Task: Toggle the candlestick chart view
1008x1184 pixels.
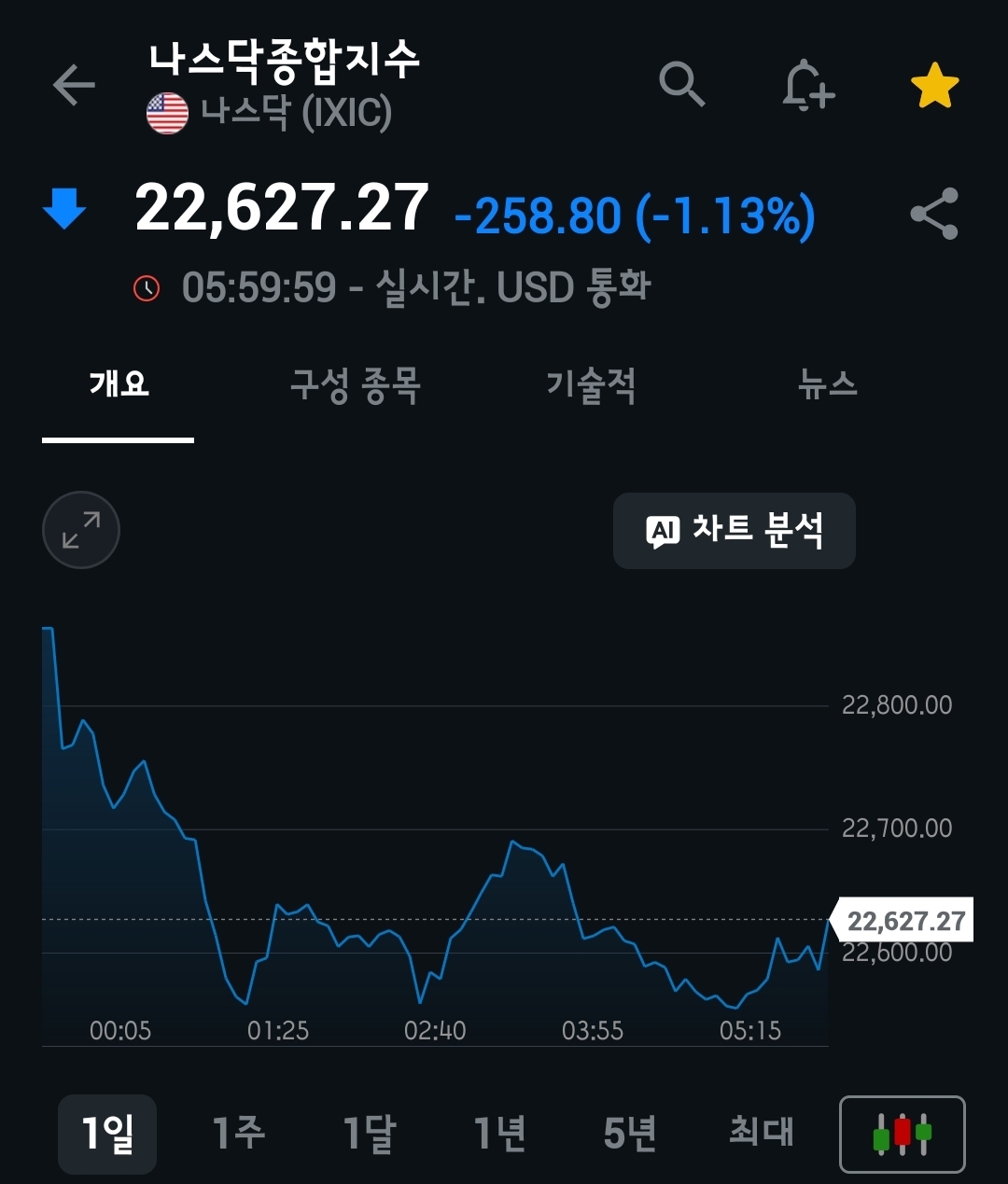Action: pos(902,1134)
